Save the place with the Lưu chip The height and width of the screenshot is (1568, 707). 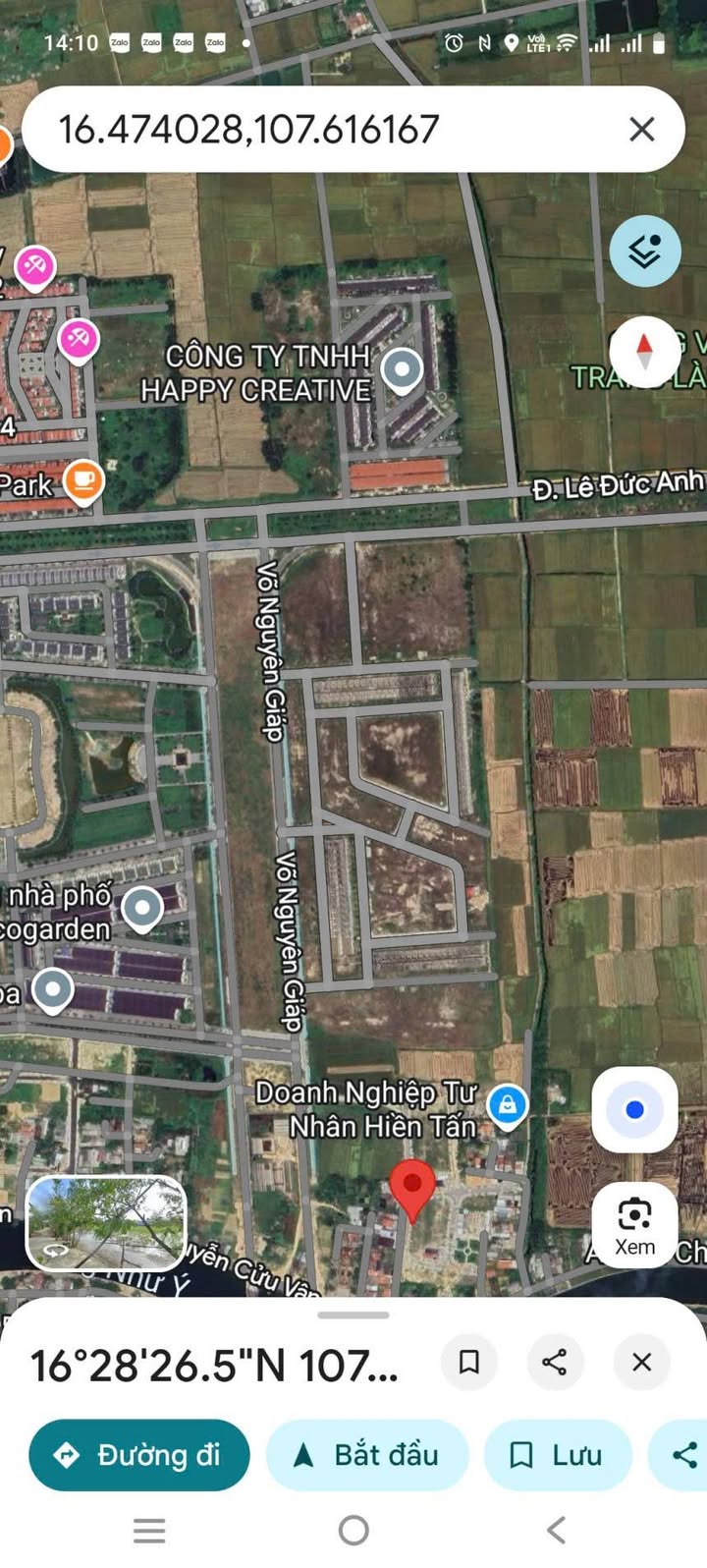(558, 1455)
